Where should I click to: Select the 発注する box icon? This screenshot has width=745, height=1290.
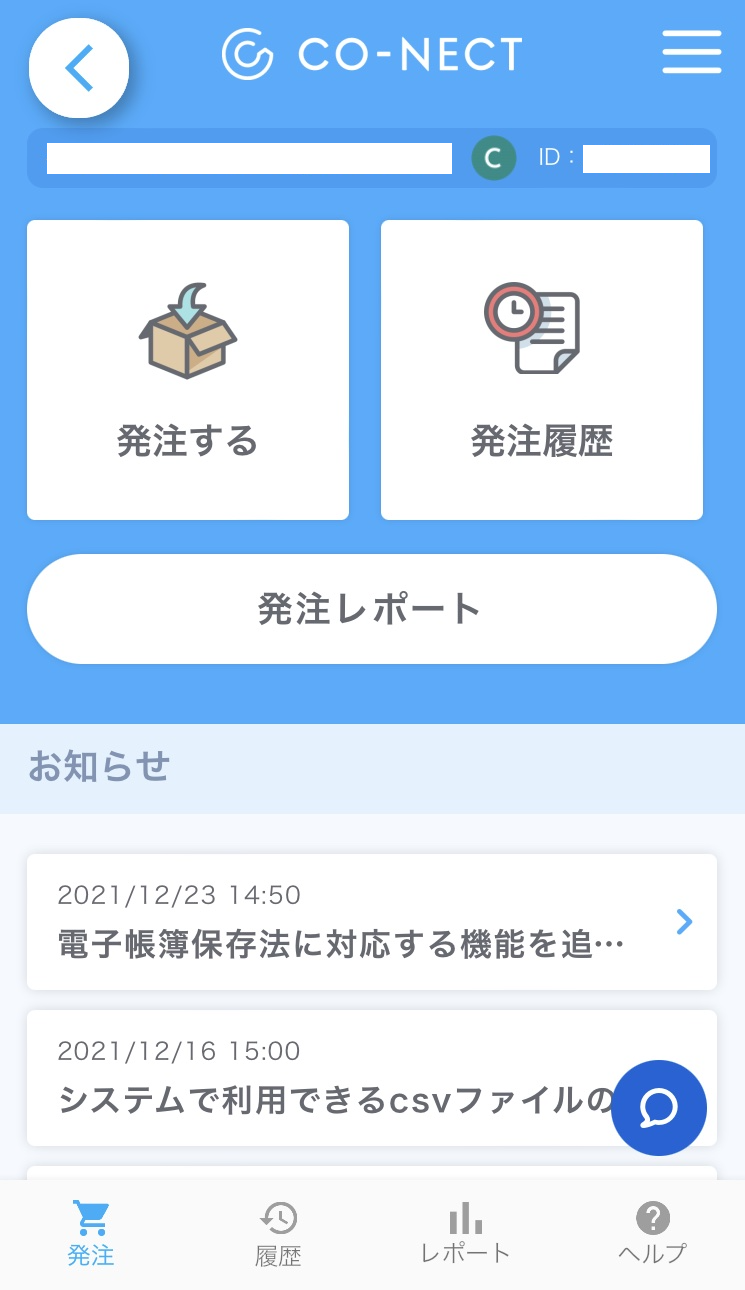coord(187,330)
